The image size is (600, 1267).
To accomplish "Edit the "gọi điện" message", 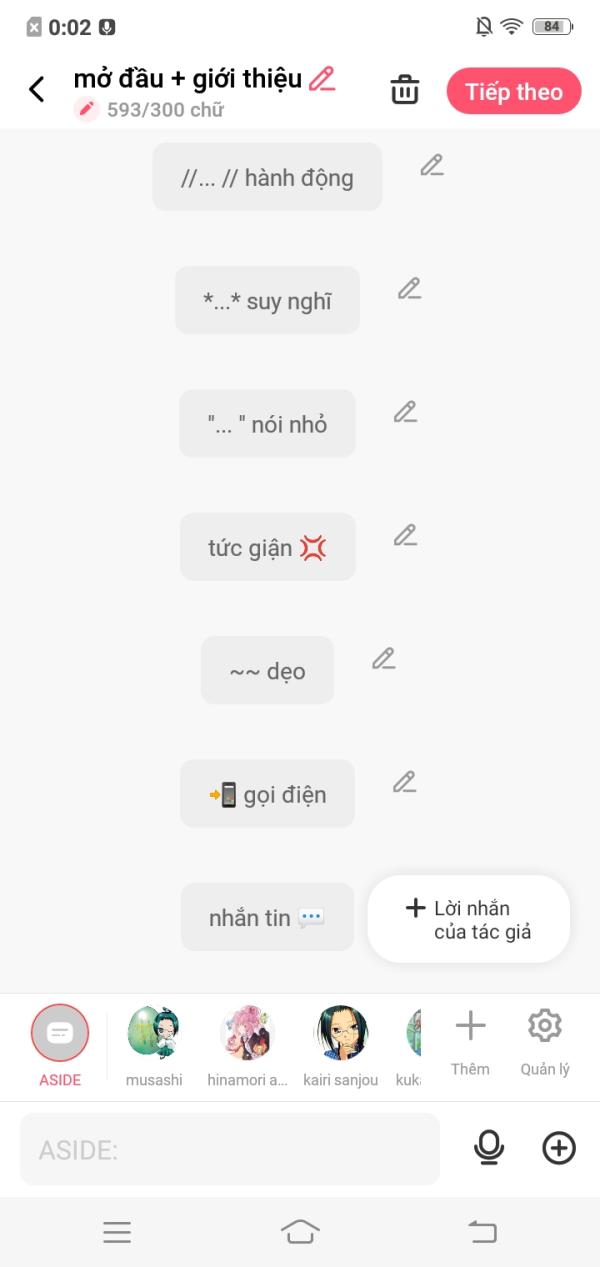I will pyautogui.click(x=404, y=782).
